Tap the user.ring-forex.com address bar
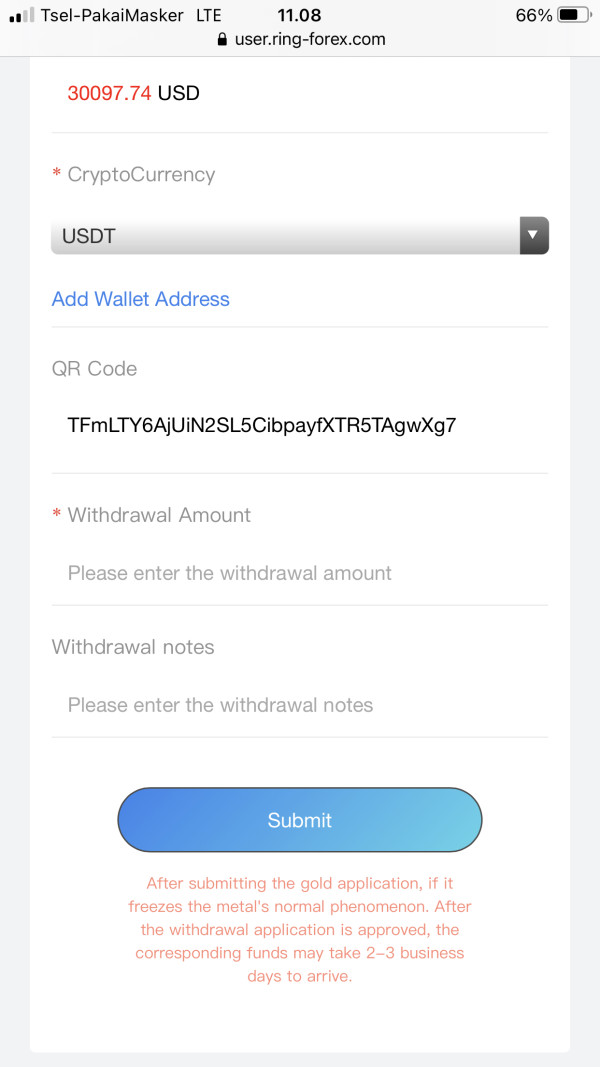 click(301, 39)
